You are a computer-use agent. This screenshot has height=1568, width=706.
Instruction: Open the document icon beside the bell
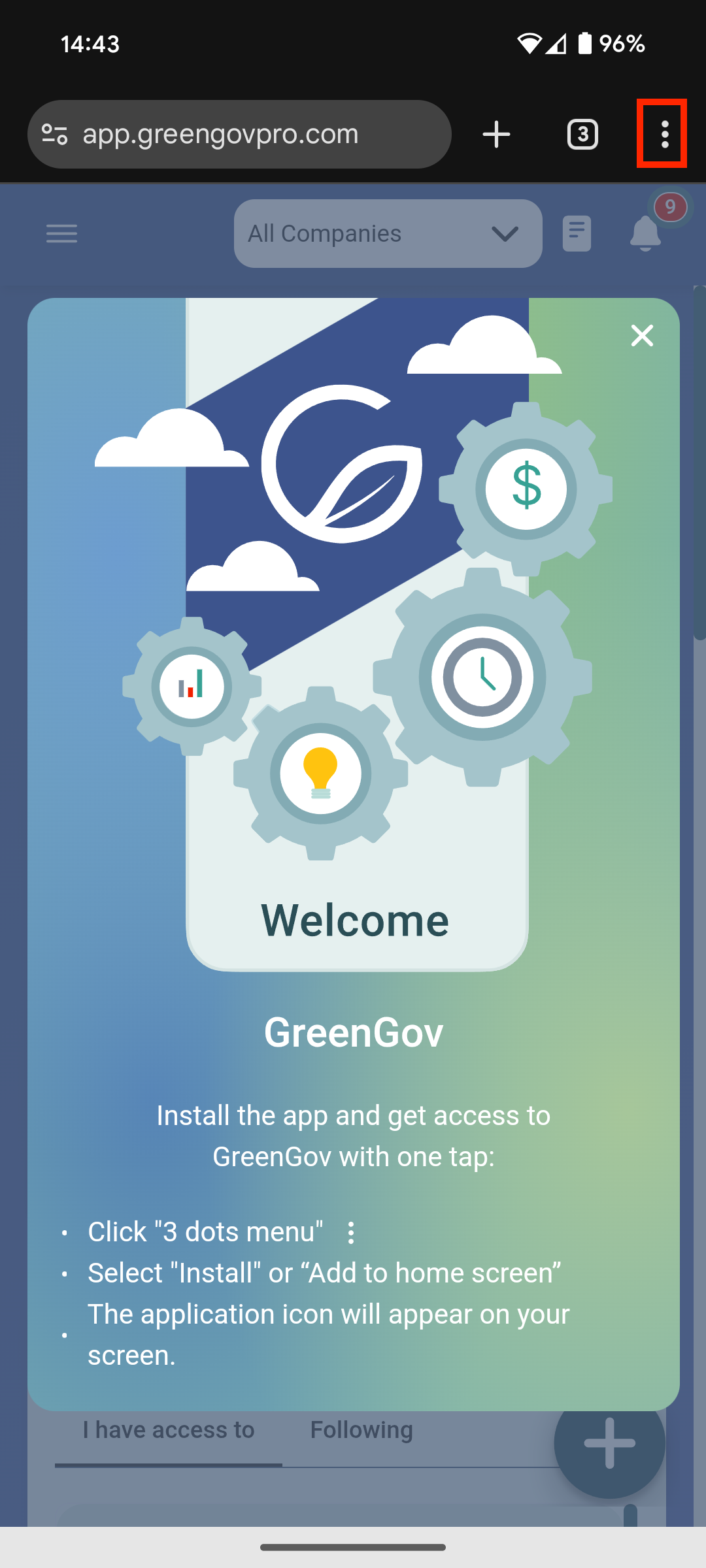click(577, 234)
